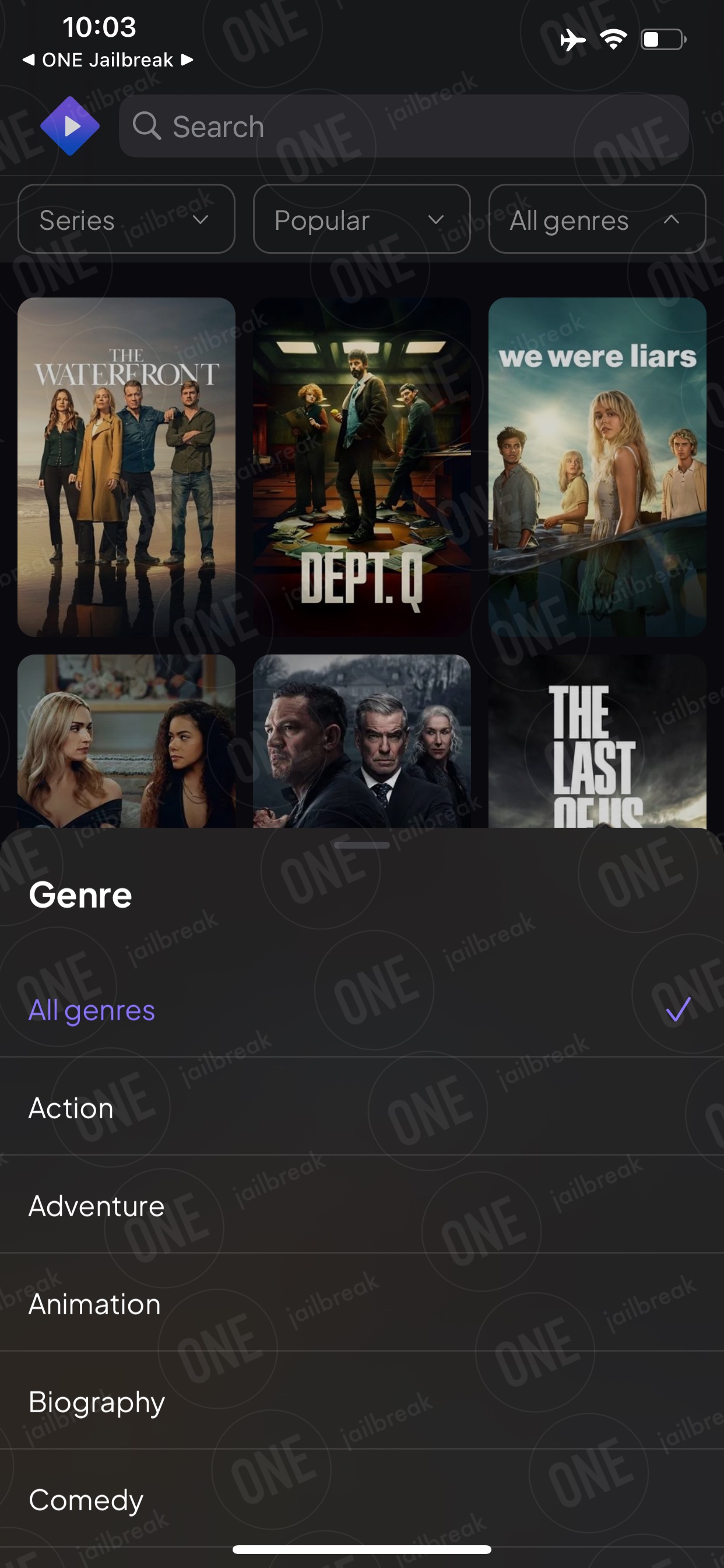Open The Last of Us poster
The height and width of the screenshot is (1568, 724).
click(597, 741)
